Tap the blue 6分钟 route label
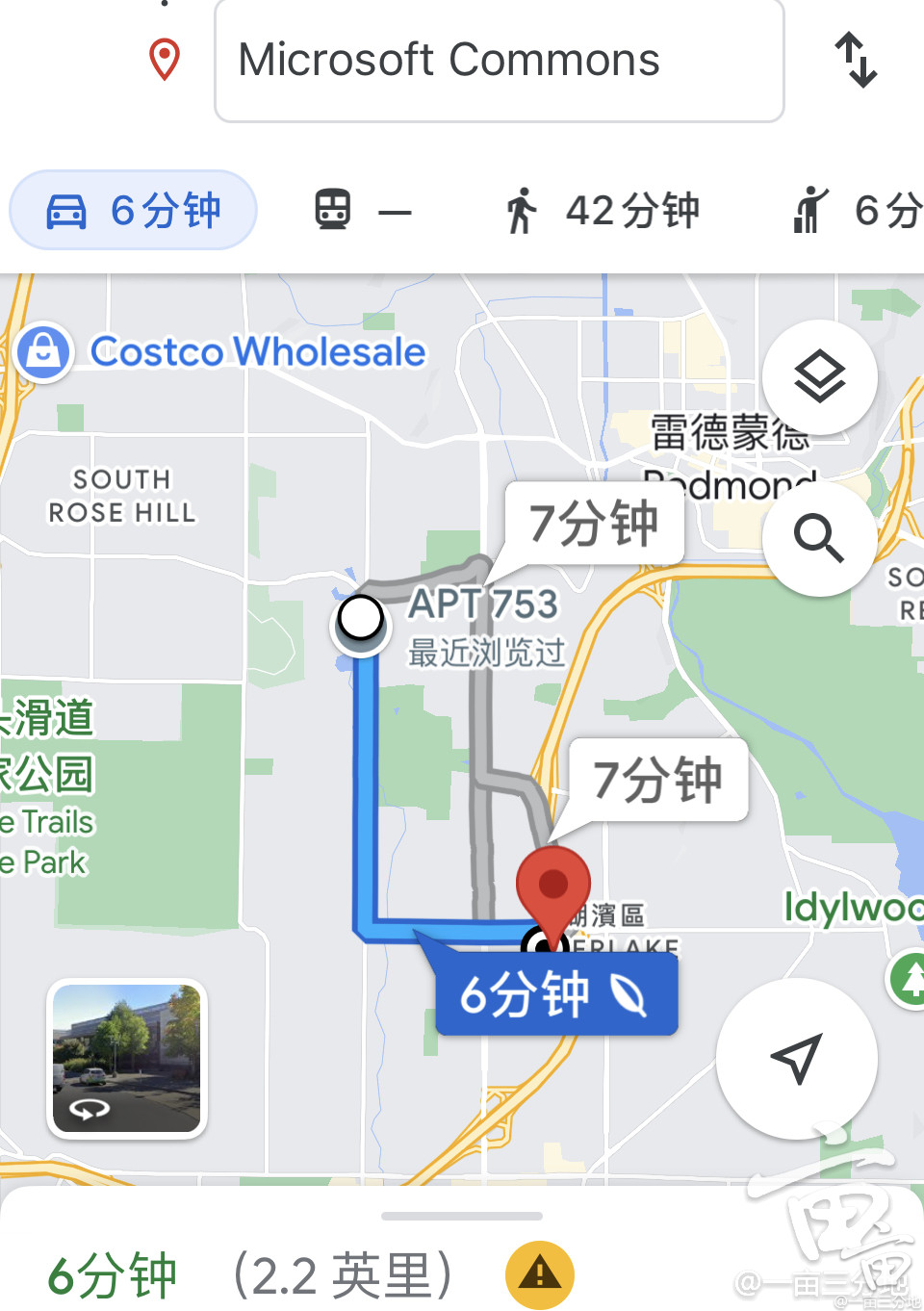 [555, 994]
